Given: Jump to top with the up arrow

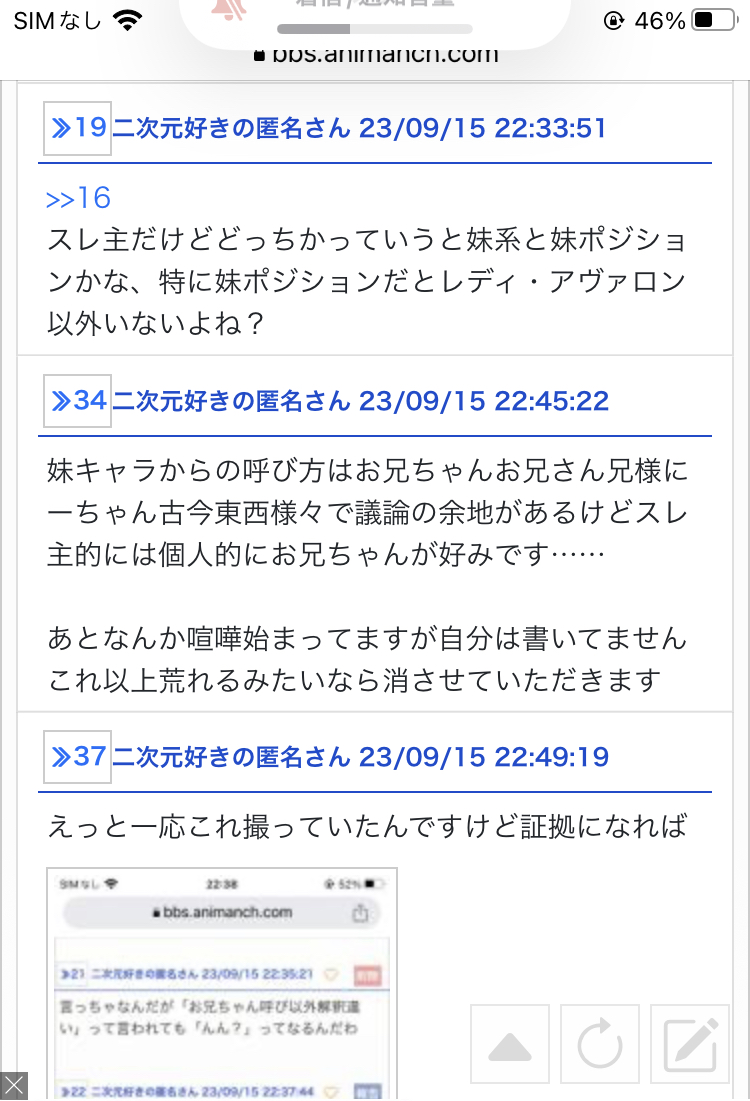Looking at the screenshot, I should coord(510,1045).
